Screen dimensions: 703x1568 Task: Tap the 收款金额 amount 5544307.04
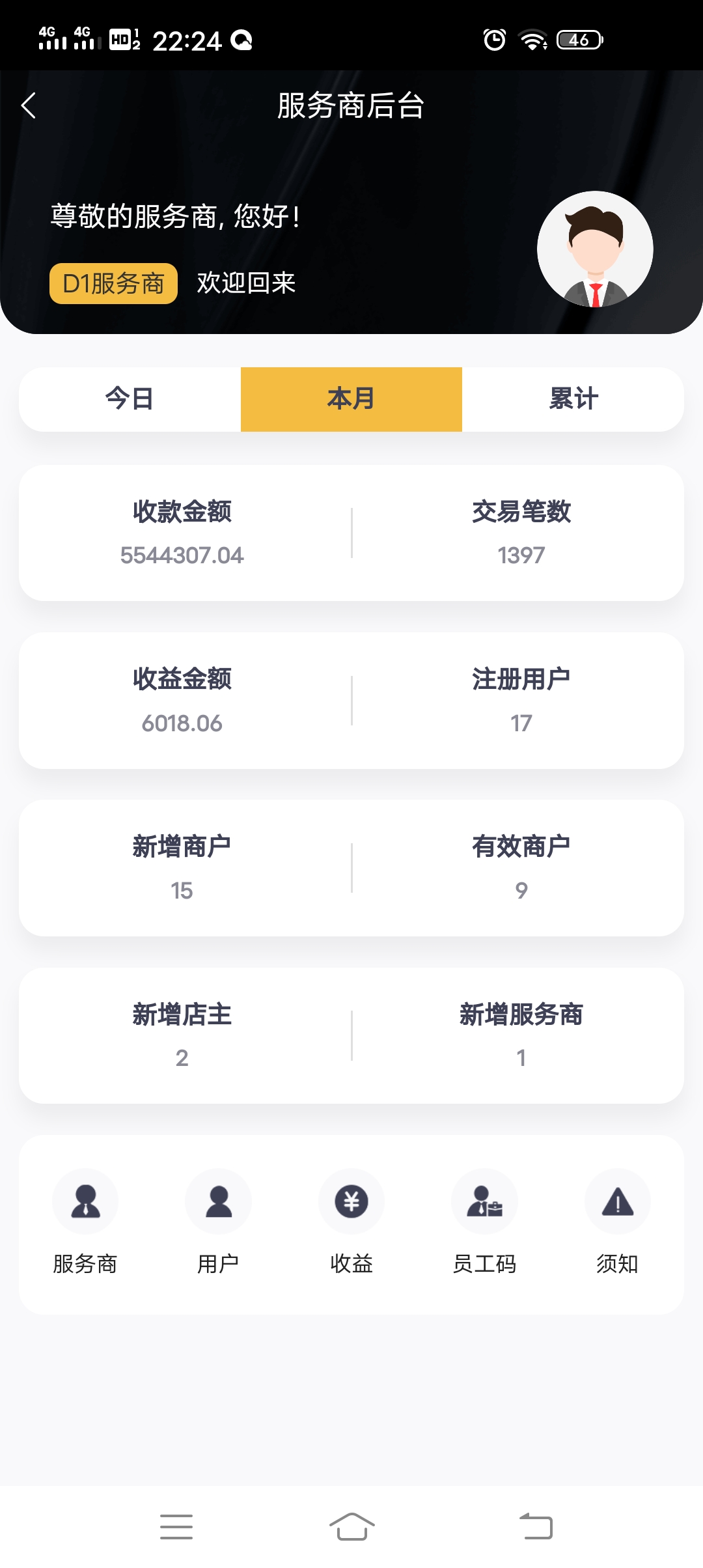point(183,556)
